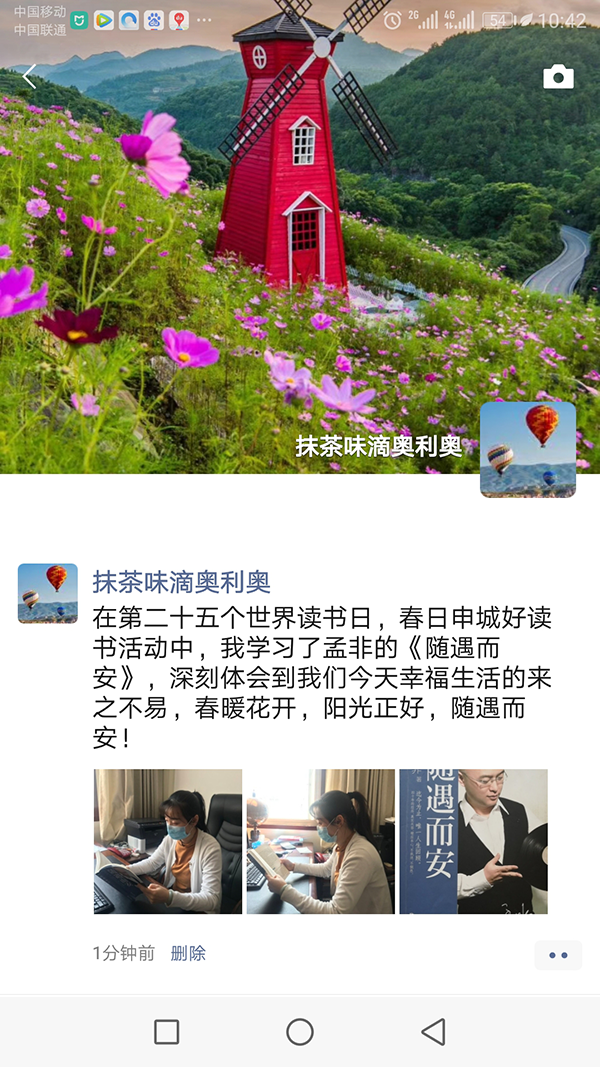This screenshot has width=600, height=1067.
Task: Open the post author's name 抹茶味滴奥利奥
Action: coord(181,582)
